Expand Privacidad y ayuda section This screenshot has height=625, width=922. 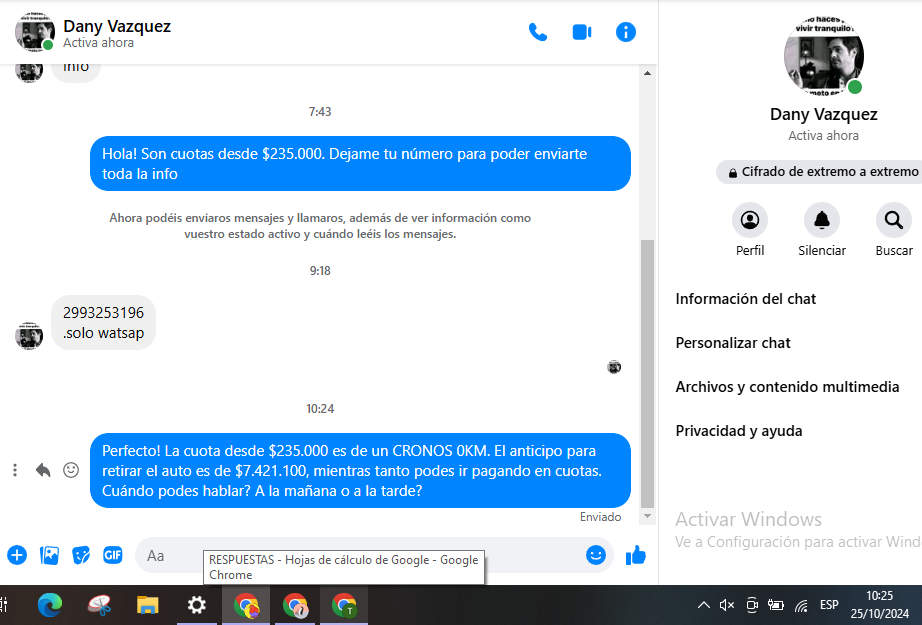coord(739,431)
